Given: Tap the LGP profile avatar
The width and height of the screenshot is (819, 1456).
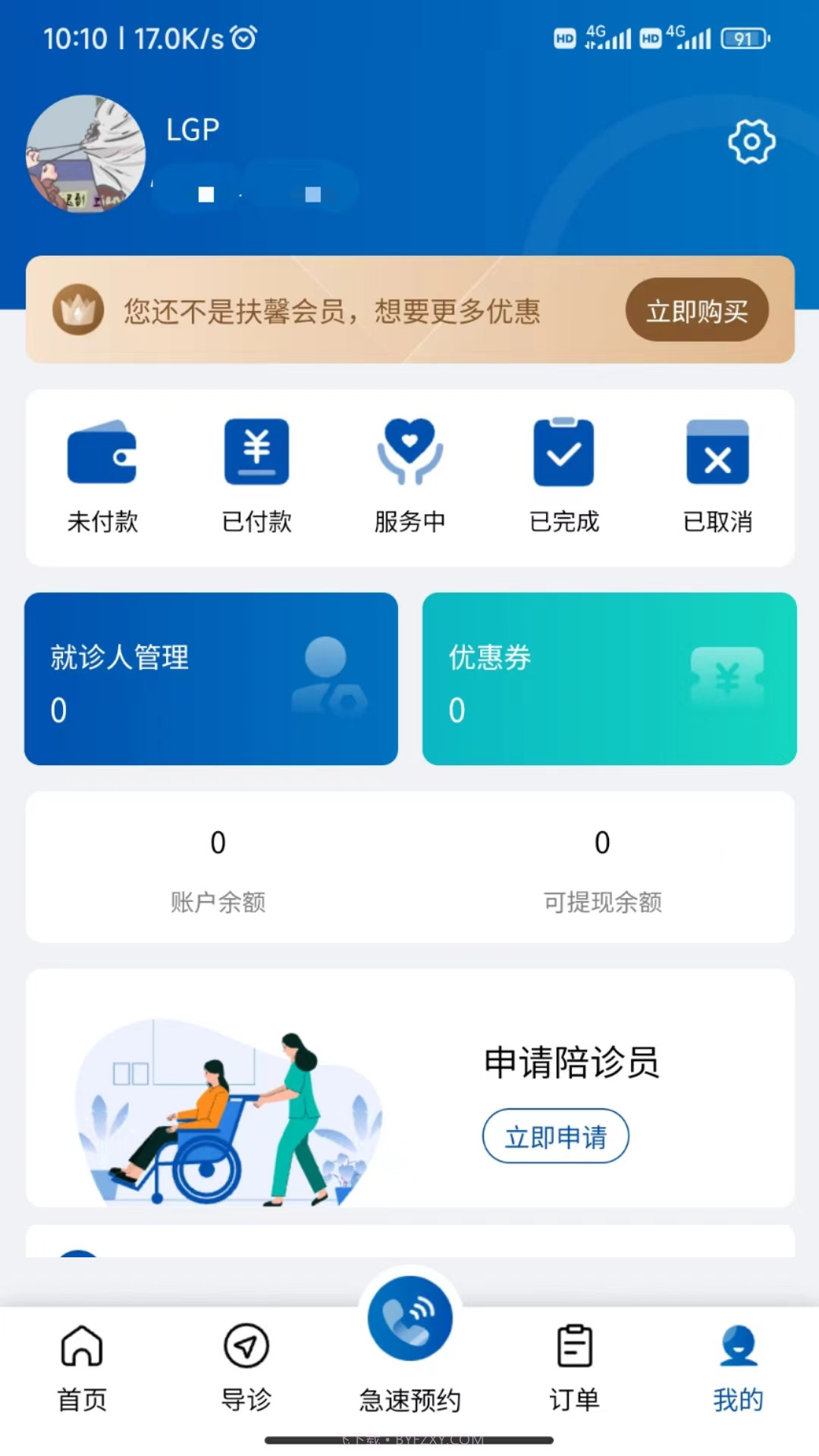Looking at the screenshot, I should 86,155.
